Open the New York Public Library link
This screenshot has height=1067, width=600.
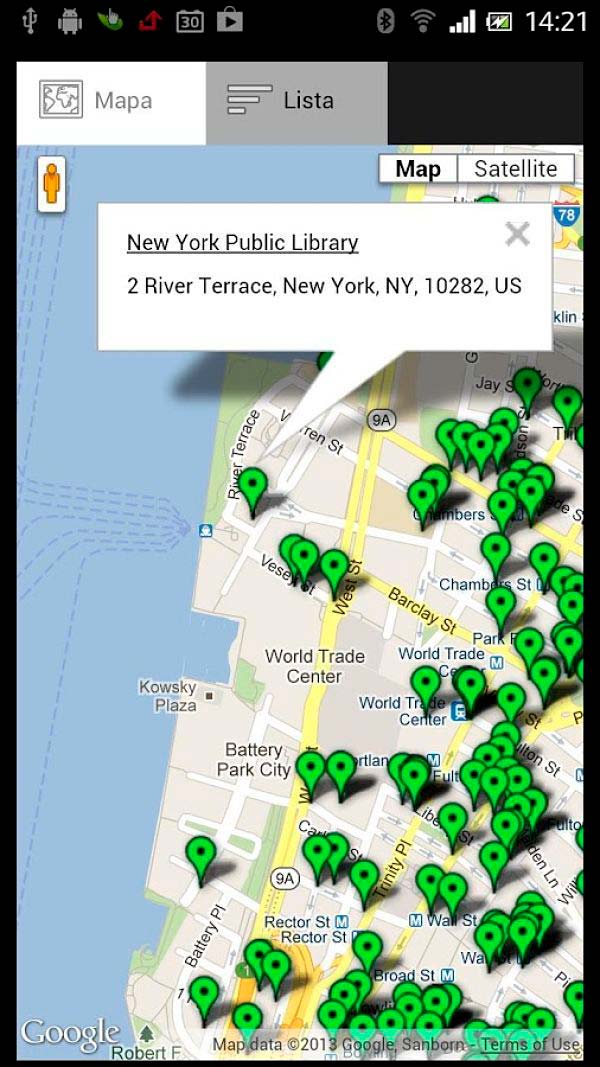coord(242,243)
